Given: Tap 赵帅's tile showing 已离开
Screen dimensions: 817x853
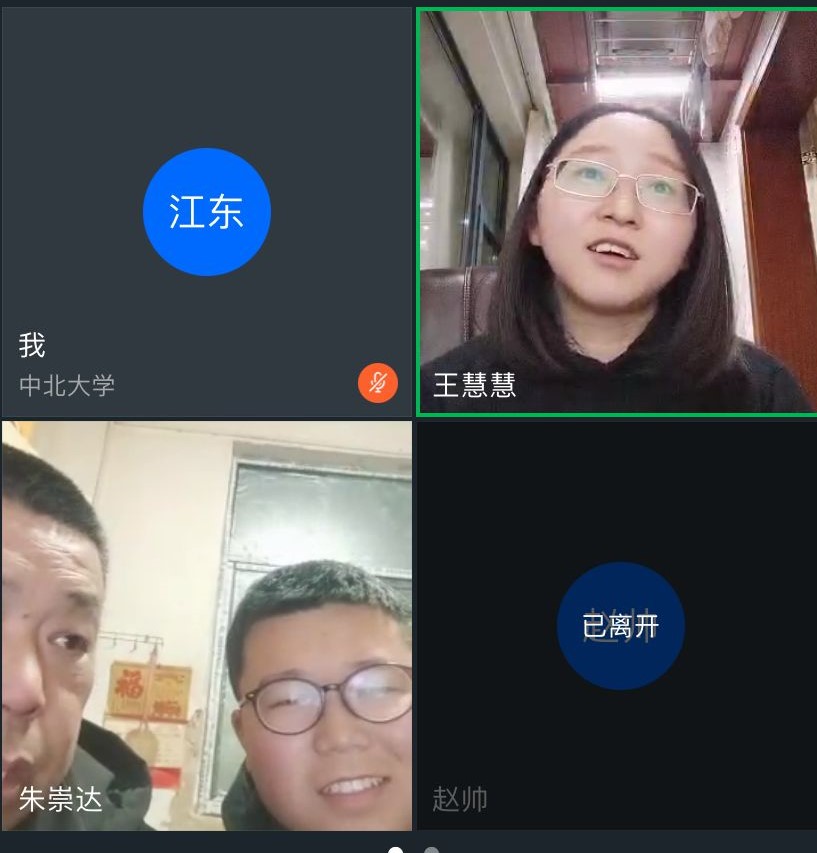Looking at the screenshot, I should (x=618, y=625).
